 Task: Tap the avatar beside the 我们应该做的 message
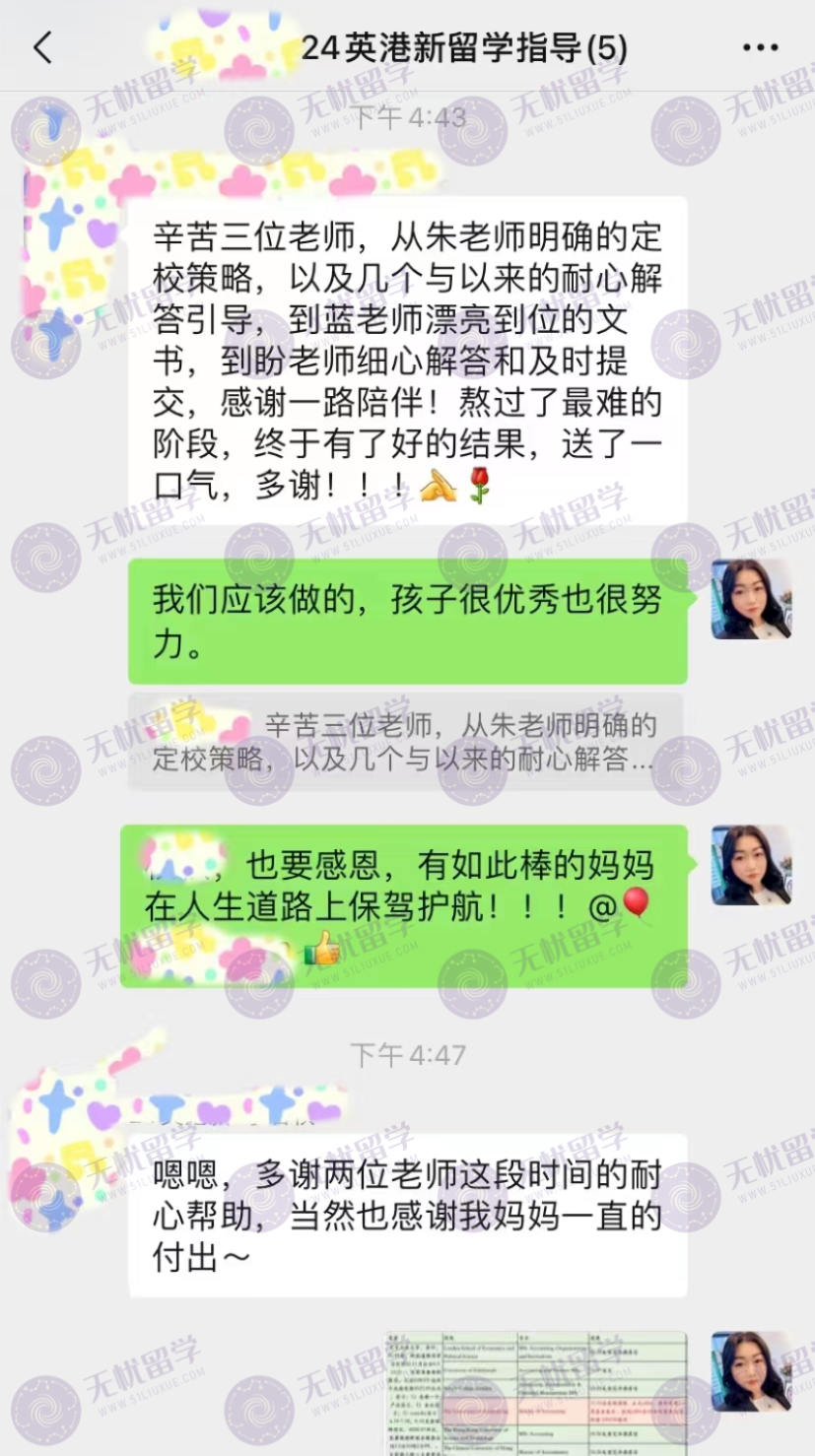point(751,599)
